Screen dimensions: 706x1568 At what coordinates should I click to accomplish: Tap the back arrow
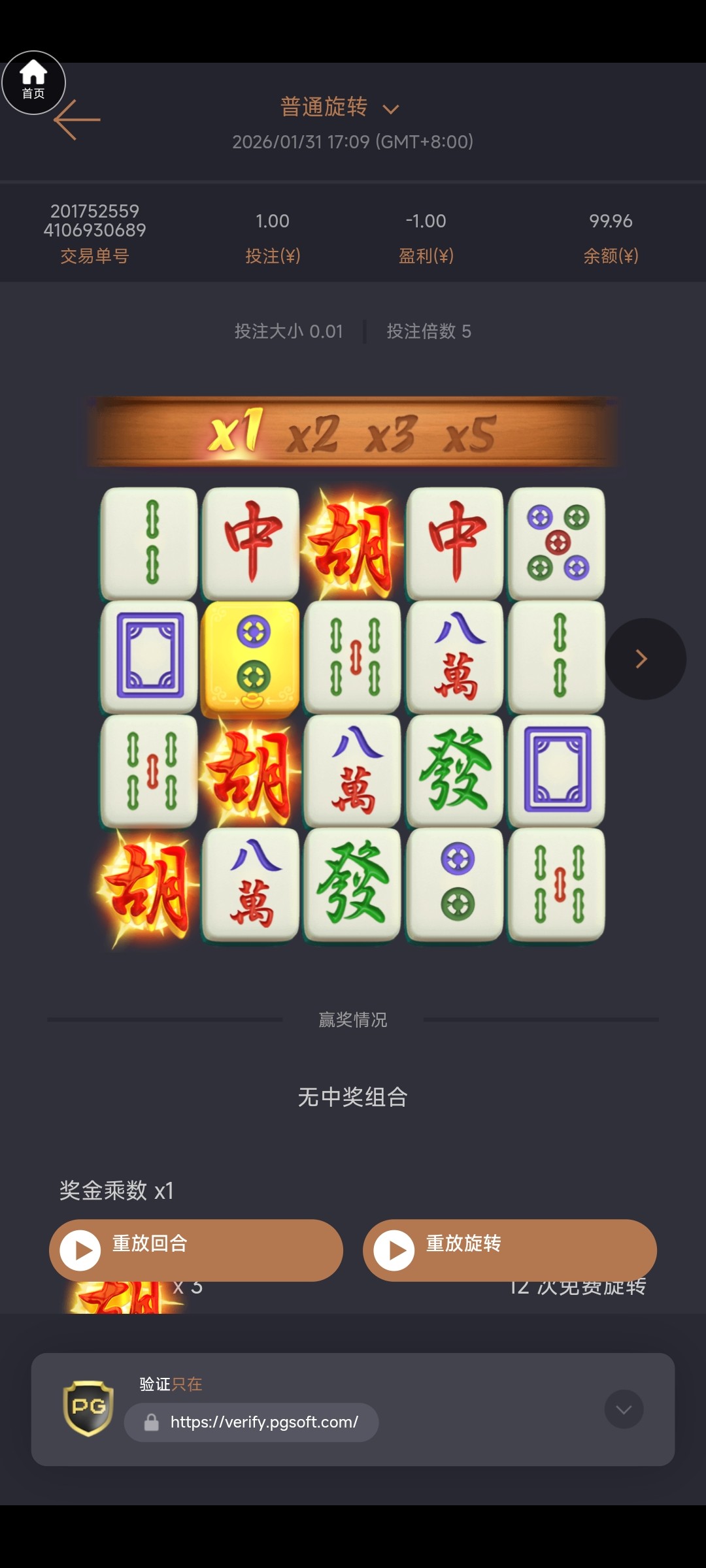tap(77, 120)
